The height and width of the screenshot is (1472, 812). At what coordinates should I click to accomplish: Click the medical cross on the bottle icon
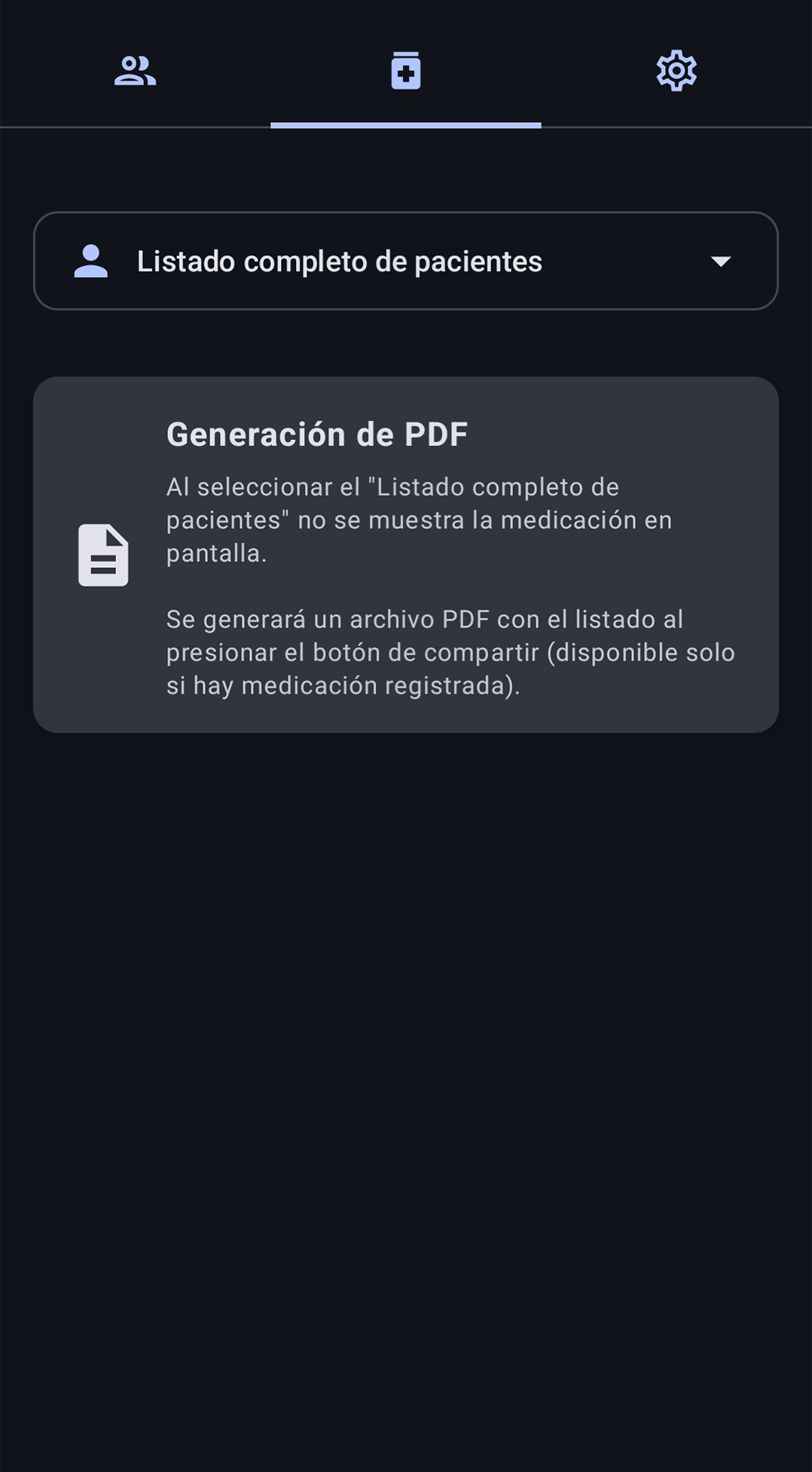(x=406, y=74)
